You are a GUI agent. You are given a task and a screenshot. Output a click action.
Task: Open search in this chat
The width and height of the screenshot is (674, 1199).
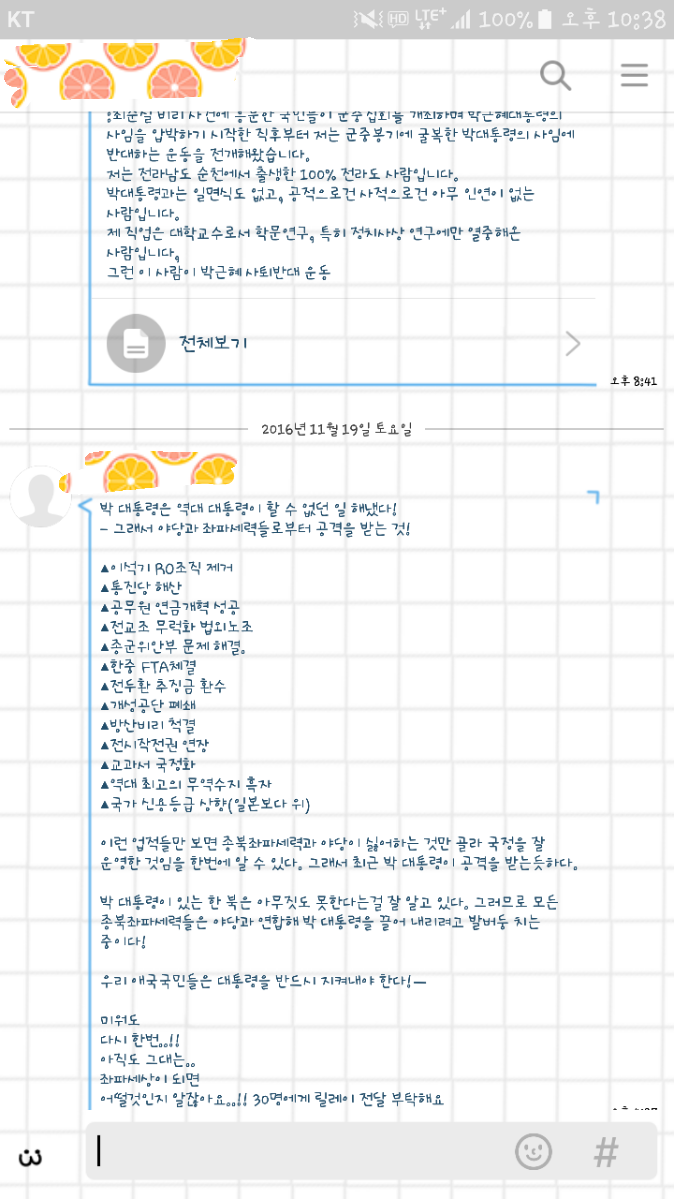tap(555, 74)
